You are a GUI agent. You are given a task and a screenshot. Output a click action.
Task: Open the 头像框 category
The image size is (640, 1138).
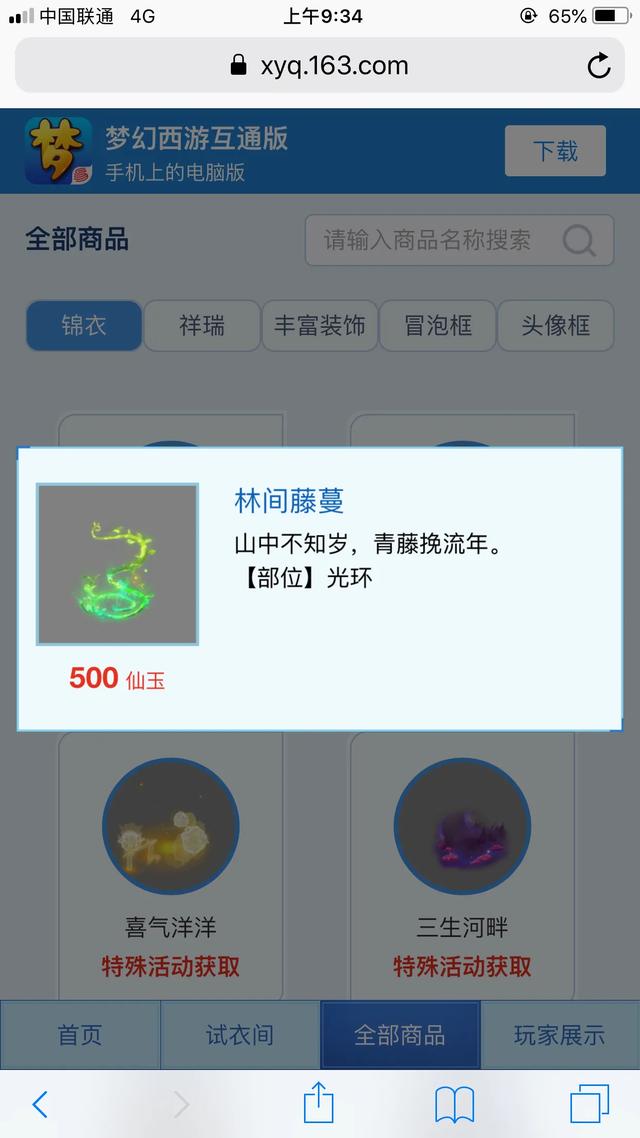(556, 325)
